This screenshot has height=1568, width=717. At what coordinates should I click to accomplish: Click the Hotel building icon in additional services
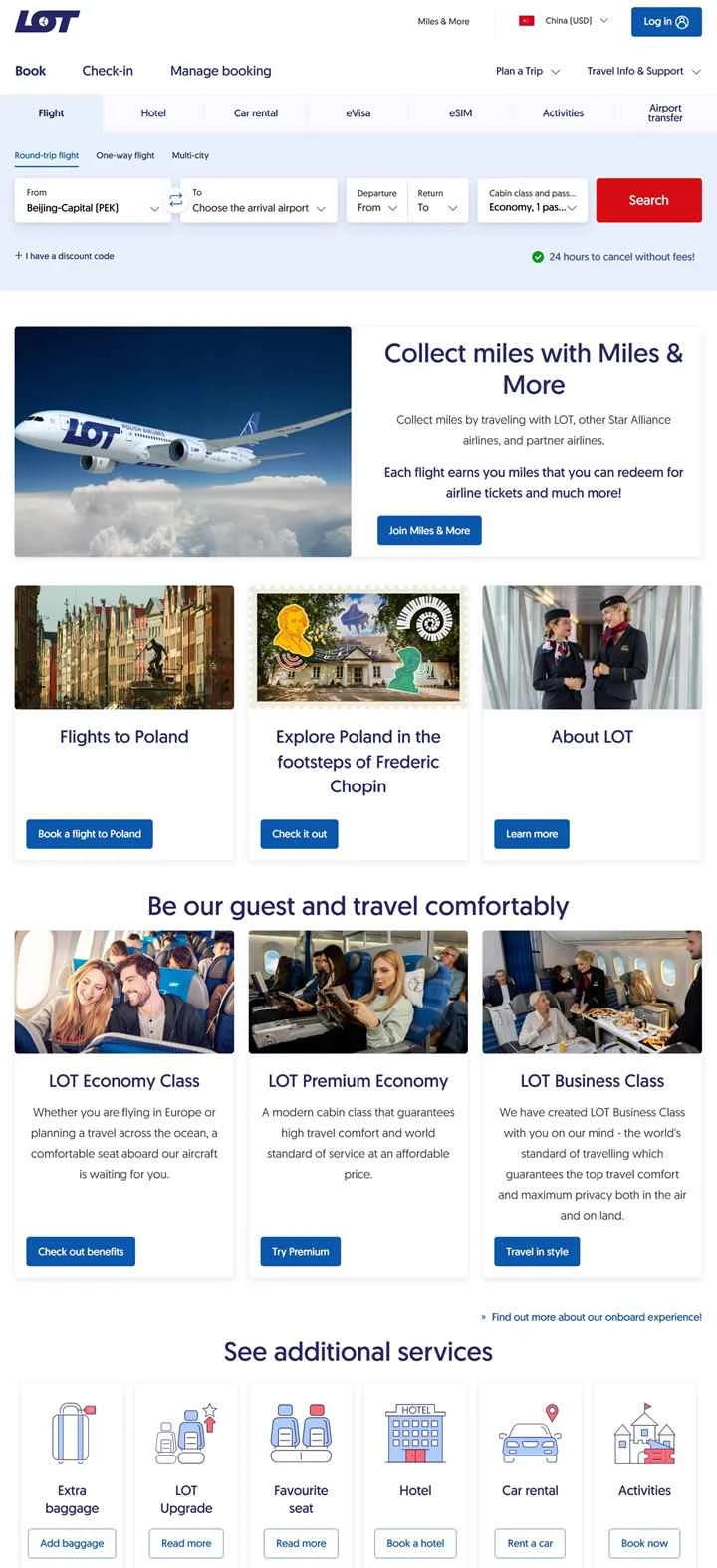[x=415, y=1433]
